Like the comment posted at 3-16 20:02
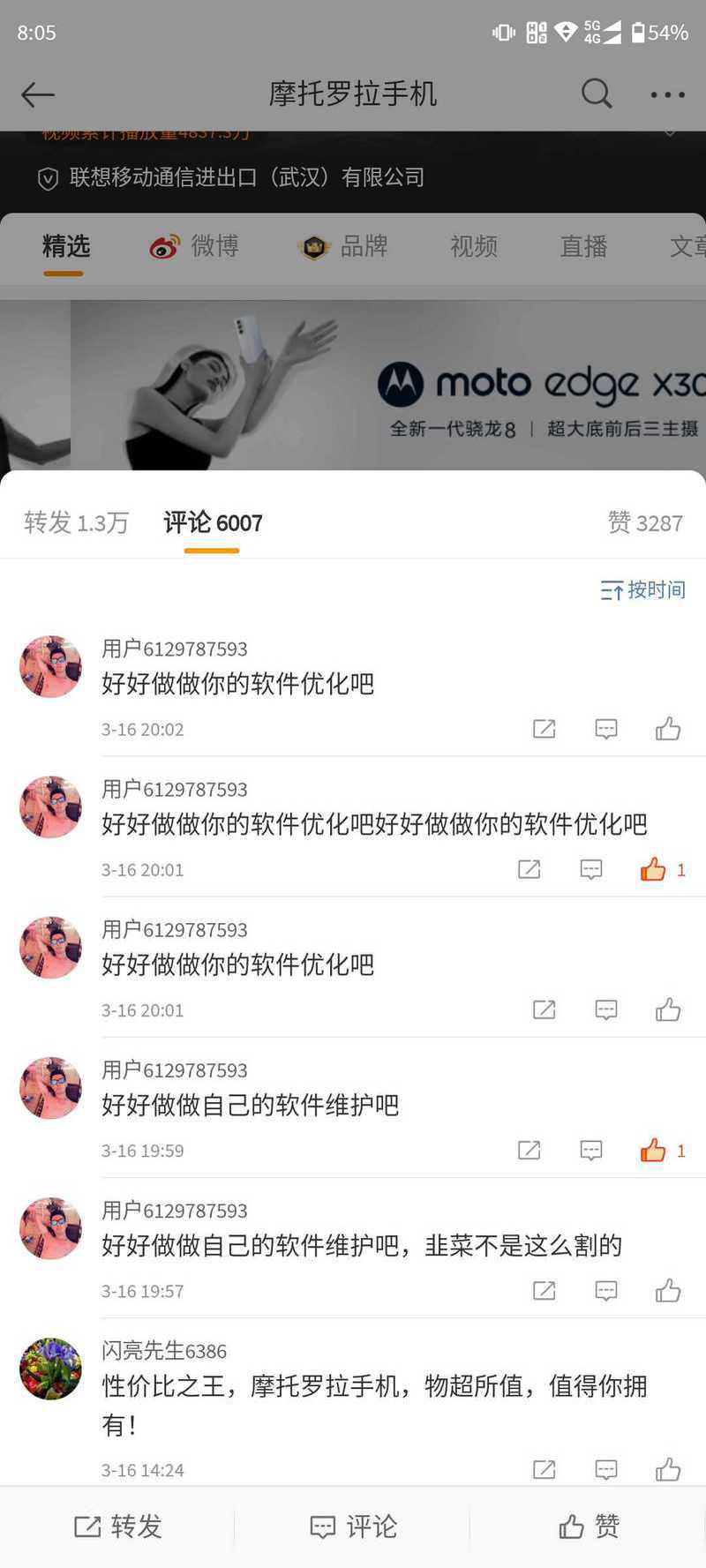This screenshot has height=1568, width=706. point(668,729)
